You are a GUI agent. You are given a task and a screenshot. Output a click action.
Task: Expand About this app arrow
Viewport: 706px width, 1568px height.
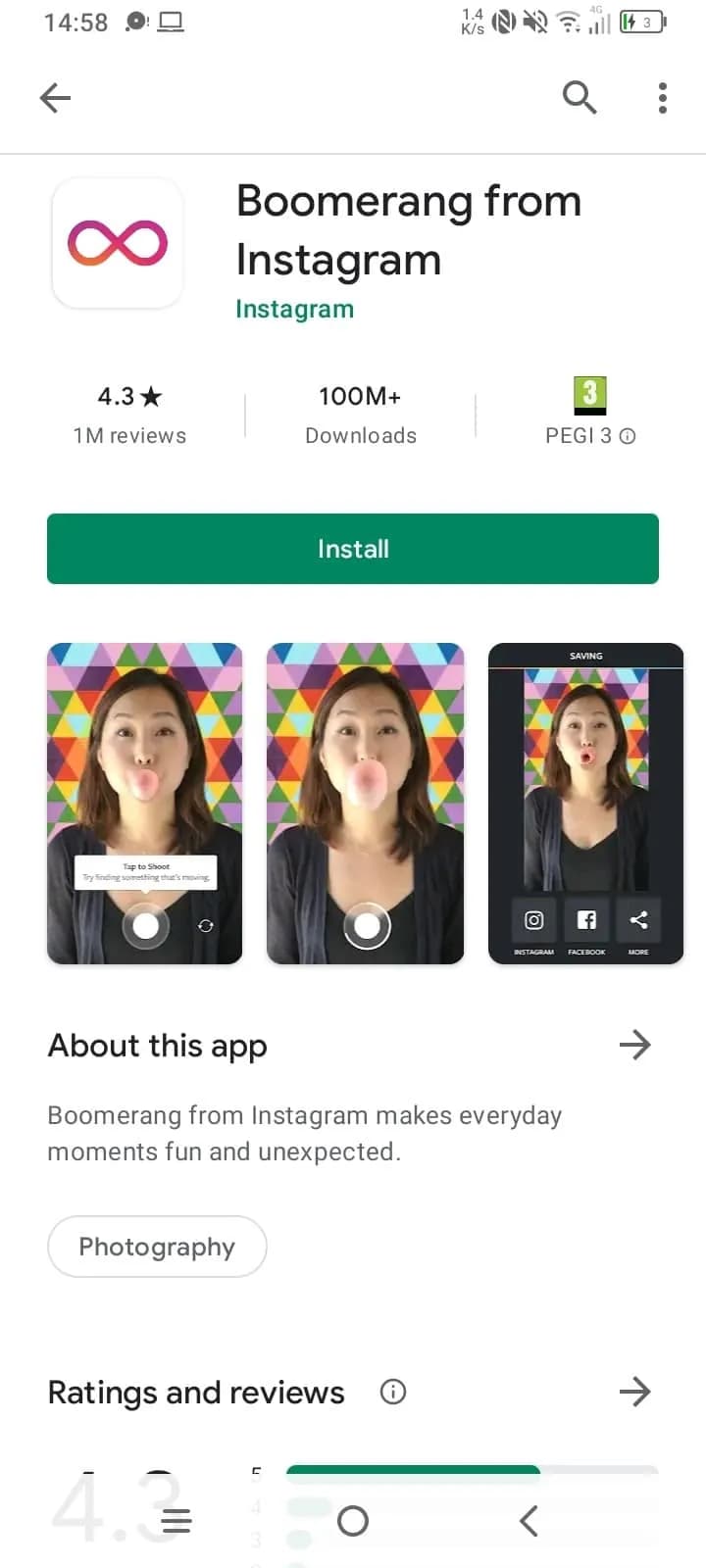click(635, 1045)
